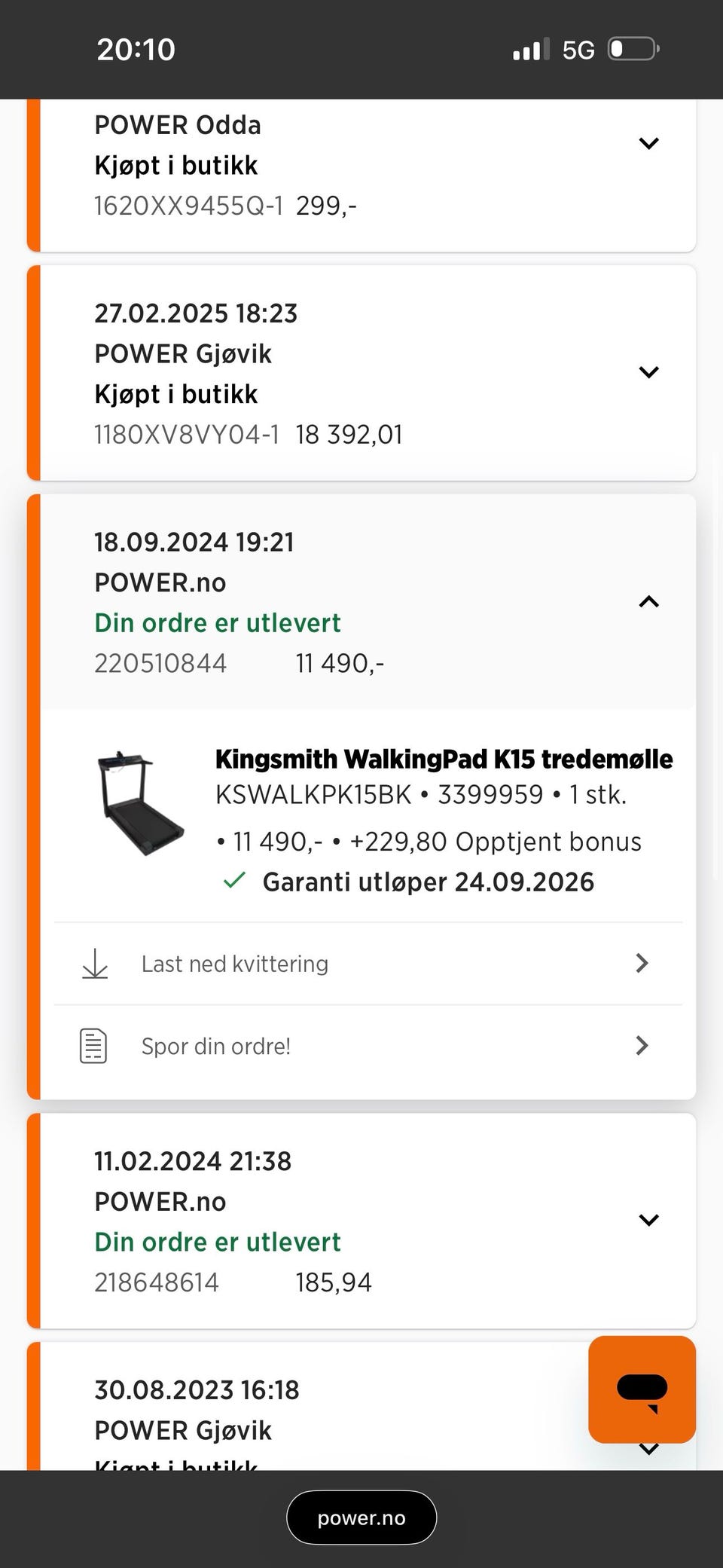723x1568 pixels.
Task: Expand the 11.02.2024 POWER.no order
Action: tap(648, 1220)
